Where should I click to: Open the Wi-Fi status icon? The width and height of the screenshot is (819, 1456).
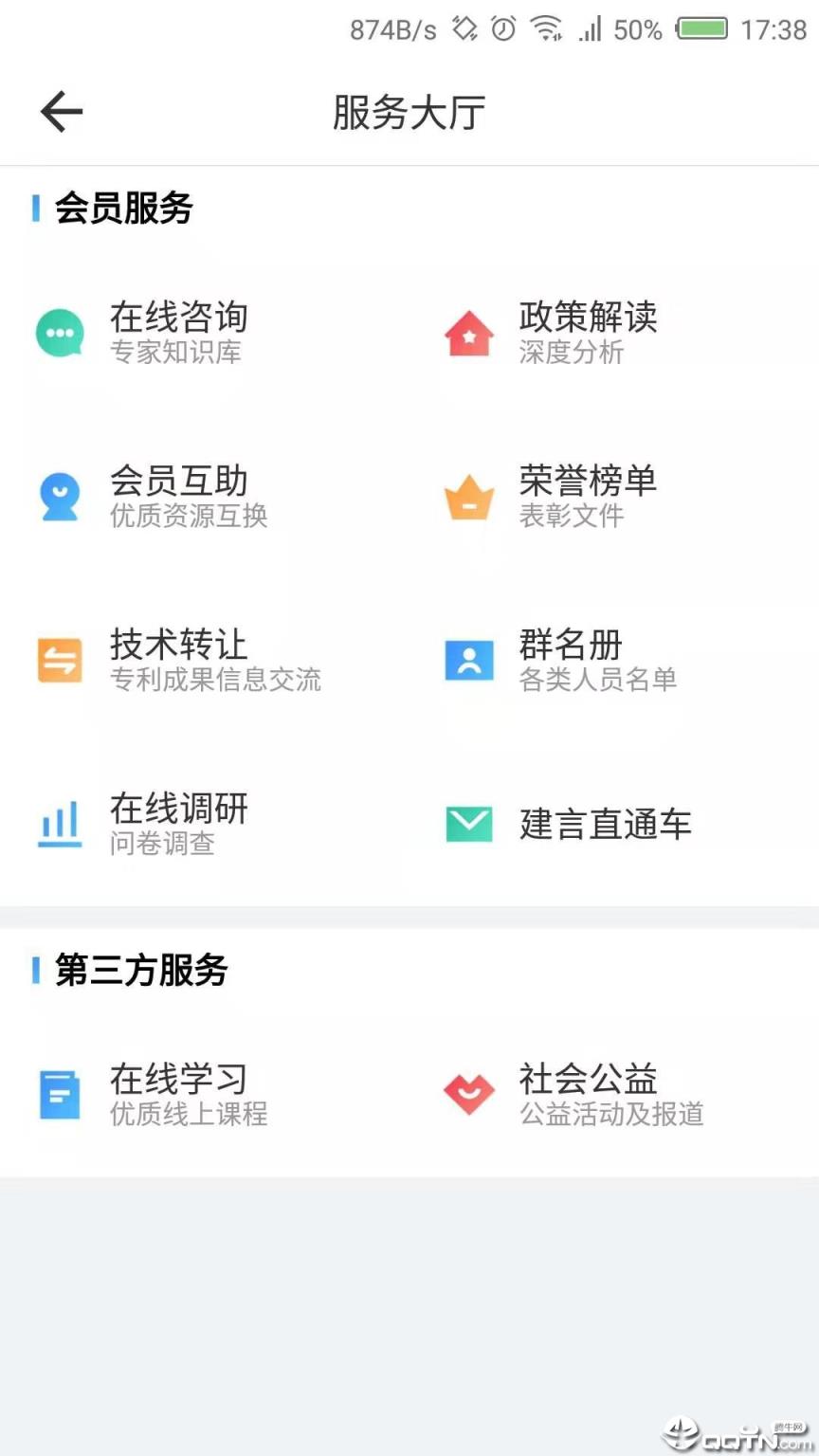(547, 29)
